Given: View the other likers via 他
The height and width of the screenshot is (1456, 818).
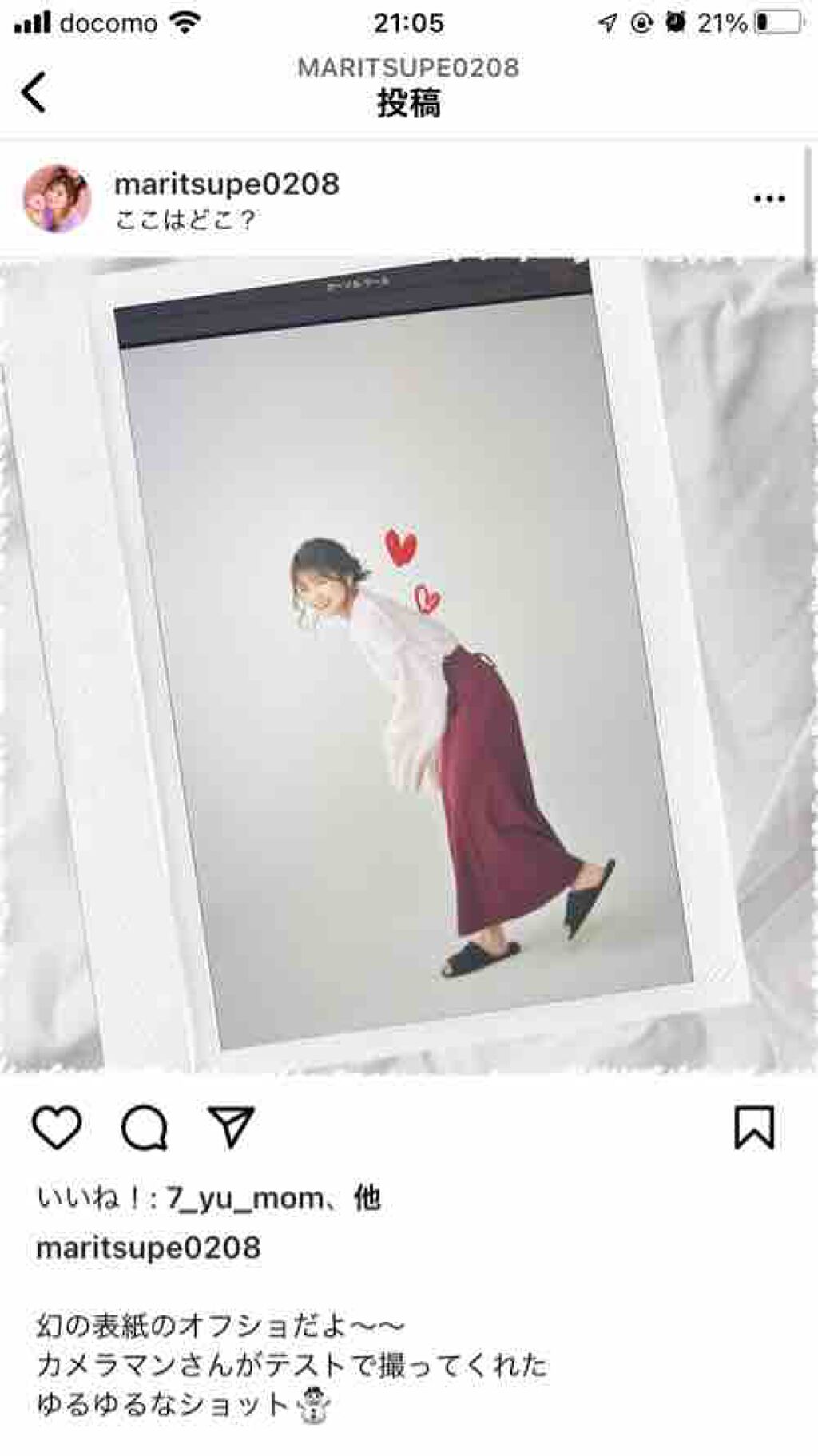Looking at the screenshot, I should point(367,1198).
